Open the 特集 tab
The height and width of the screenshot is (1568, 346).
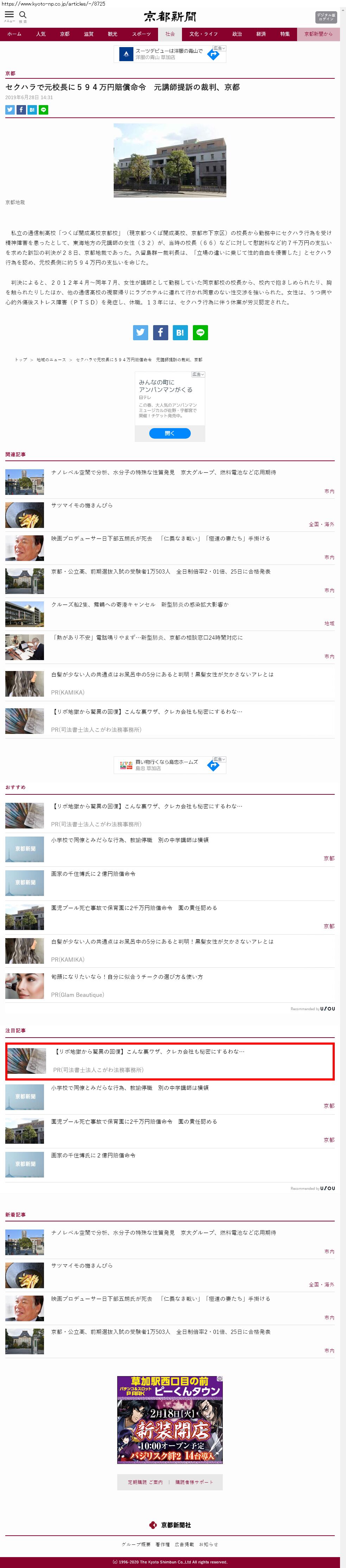tap(285, 34)
